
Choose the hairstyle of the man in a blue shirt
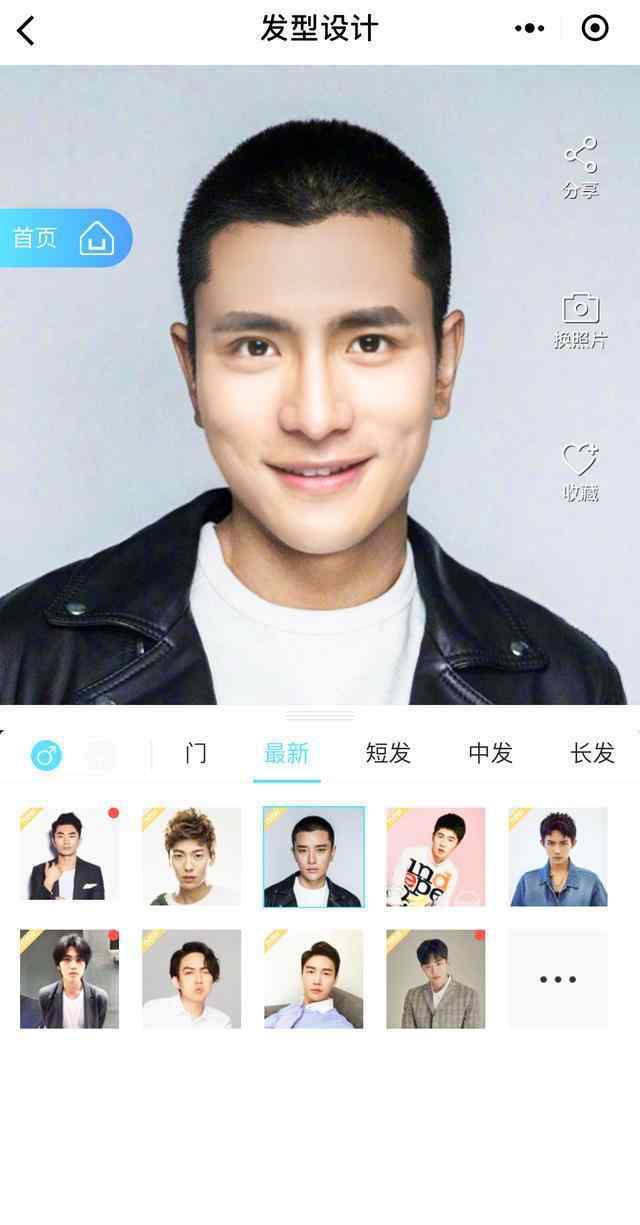coord(313,978)
